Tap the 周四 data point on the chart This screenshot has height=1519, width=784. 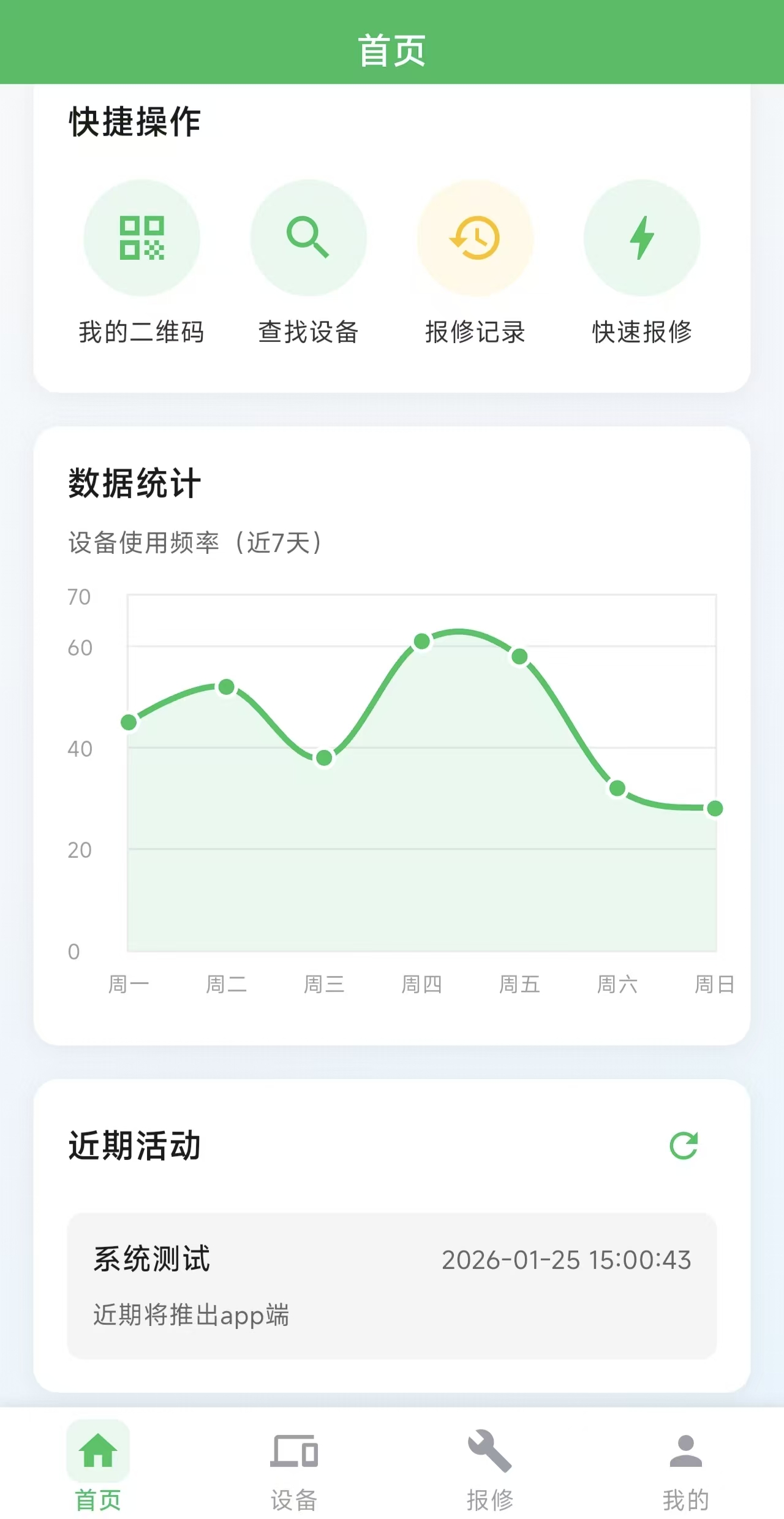point(422,642)
